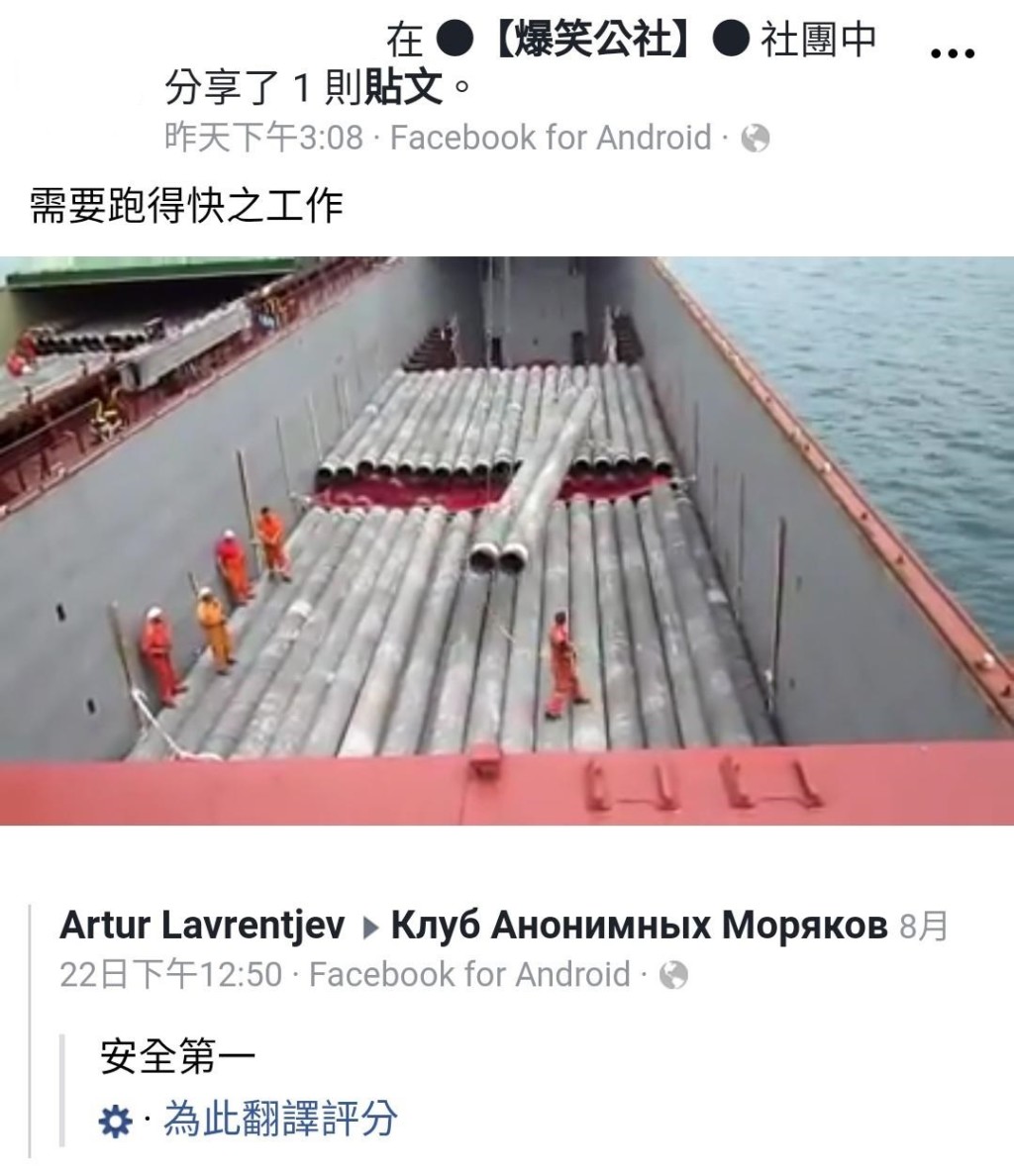Screen dimensions: 1014x1176
Task: Rate this translation via 為此翻譯評分
Action: (280, 1120)
